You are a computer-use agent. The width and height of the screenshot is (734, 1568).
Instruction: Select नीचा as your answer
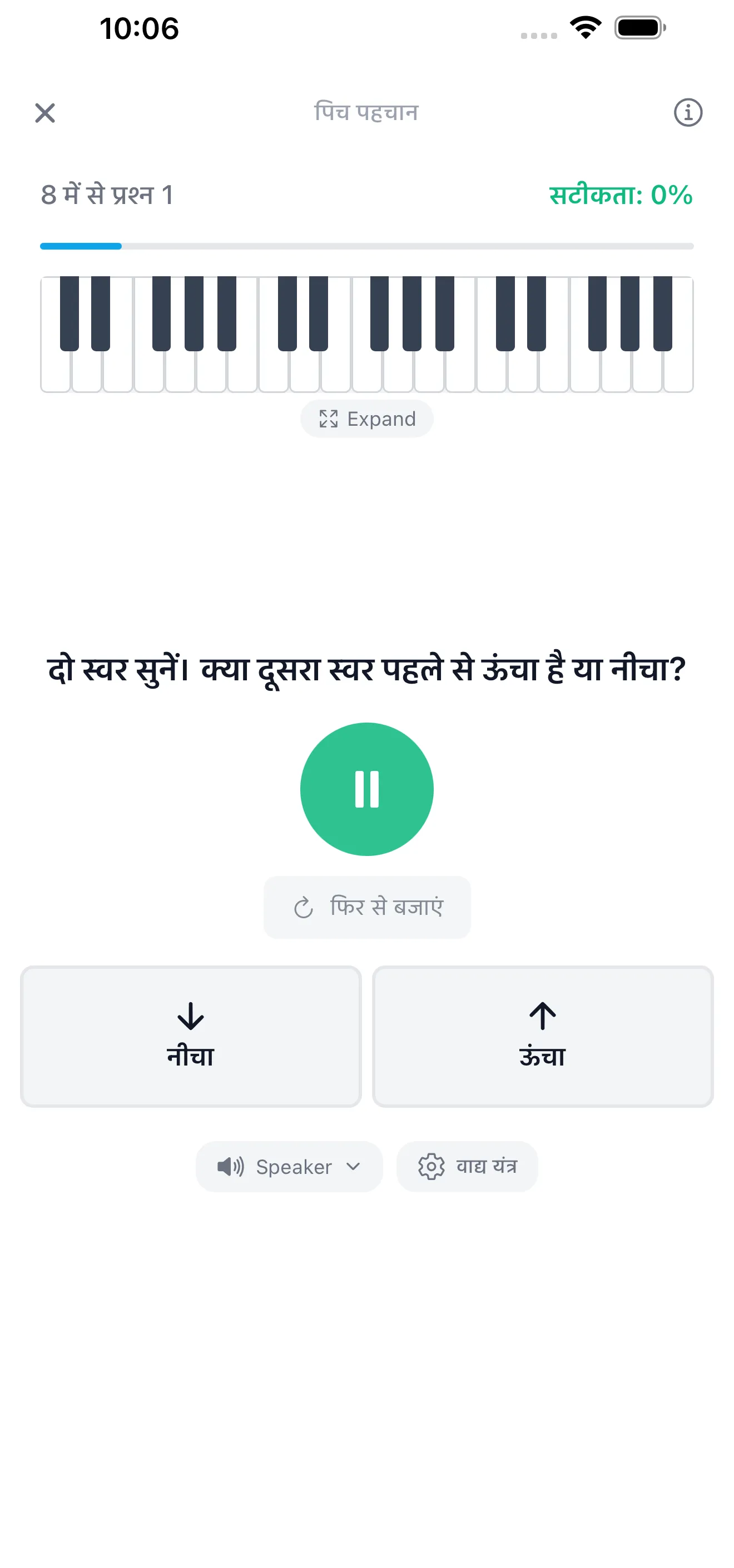tap(190, 1036)
